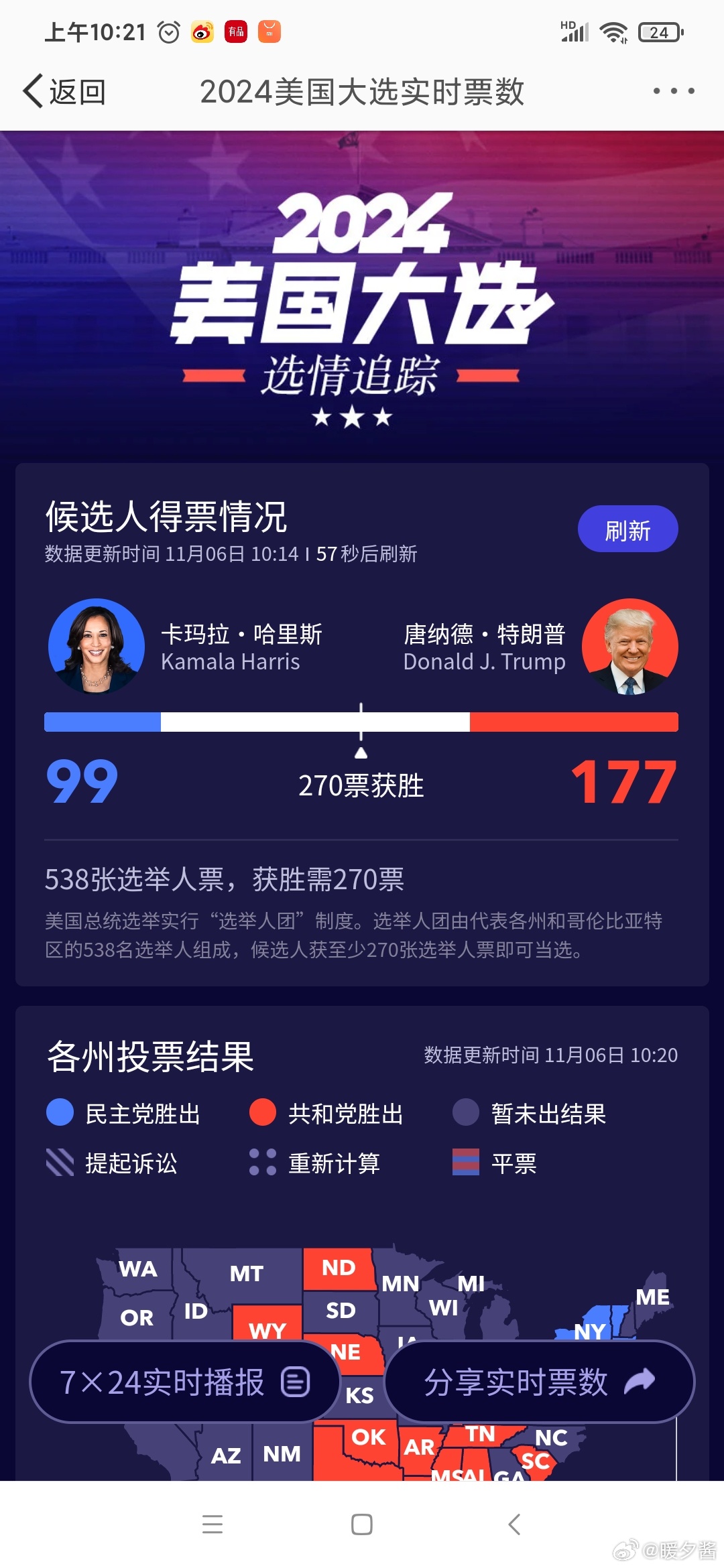Select the red WY state on the map

tap(269, 1331)
